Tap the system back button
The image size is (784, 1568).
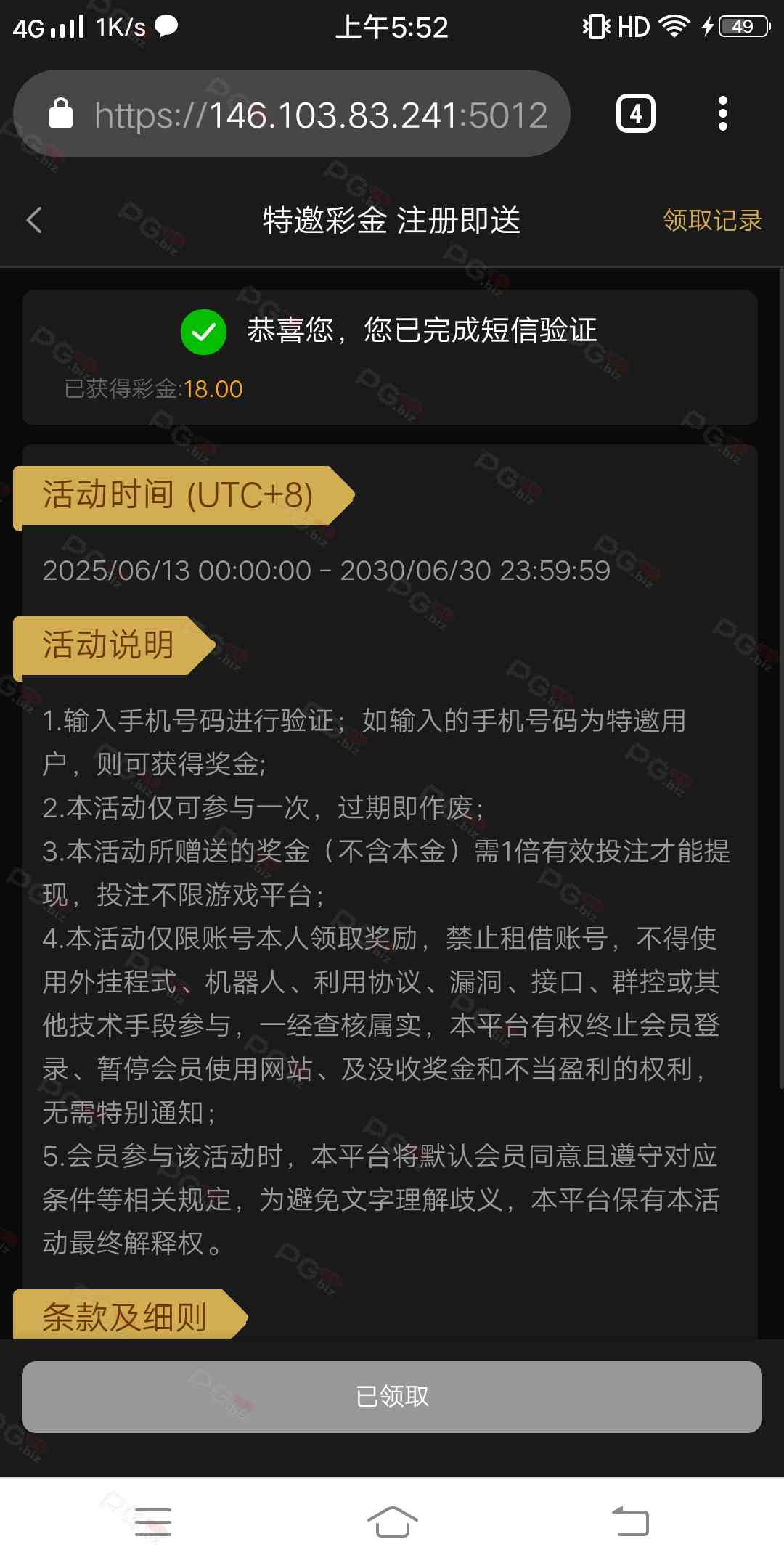point(630,1522)
